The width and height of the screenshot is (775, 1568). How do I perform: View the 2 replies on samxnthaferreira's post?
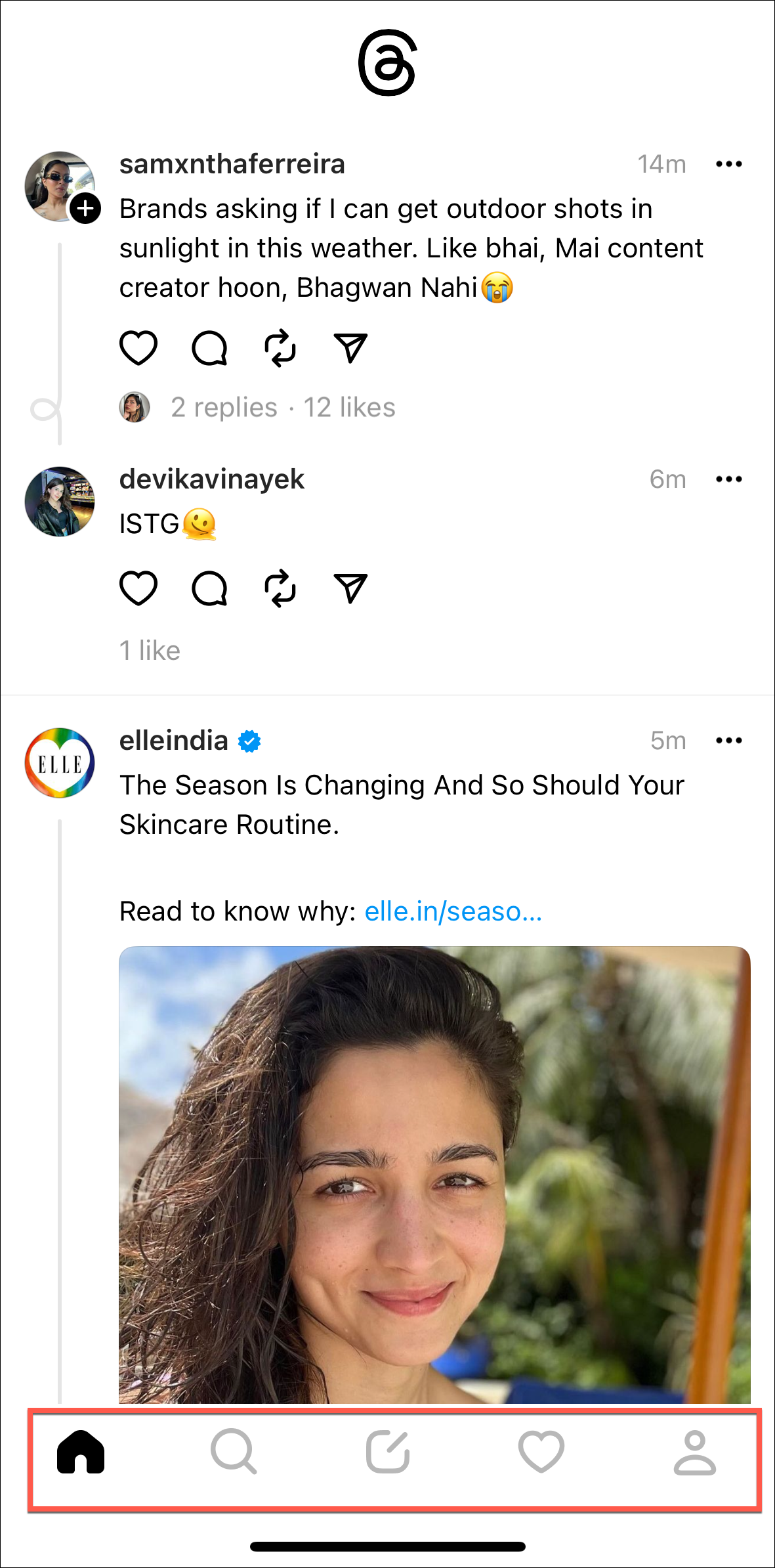tap(224, 408)
